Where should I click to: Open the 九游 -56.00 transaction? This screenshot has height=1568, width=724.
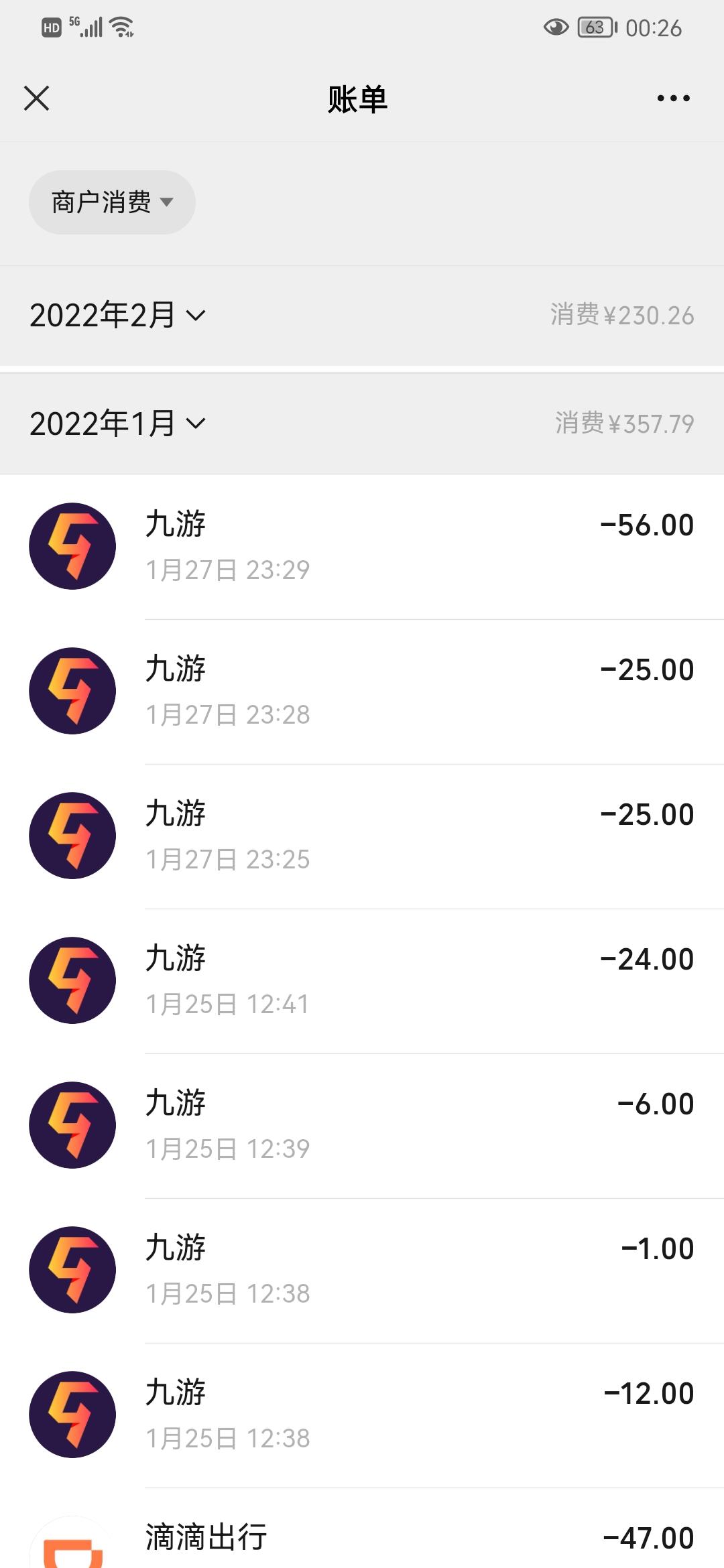(362, 546)
